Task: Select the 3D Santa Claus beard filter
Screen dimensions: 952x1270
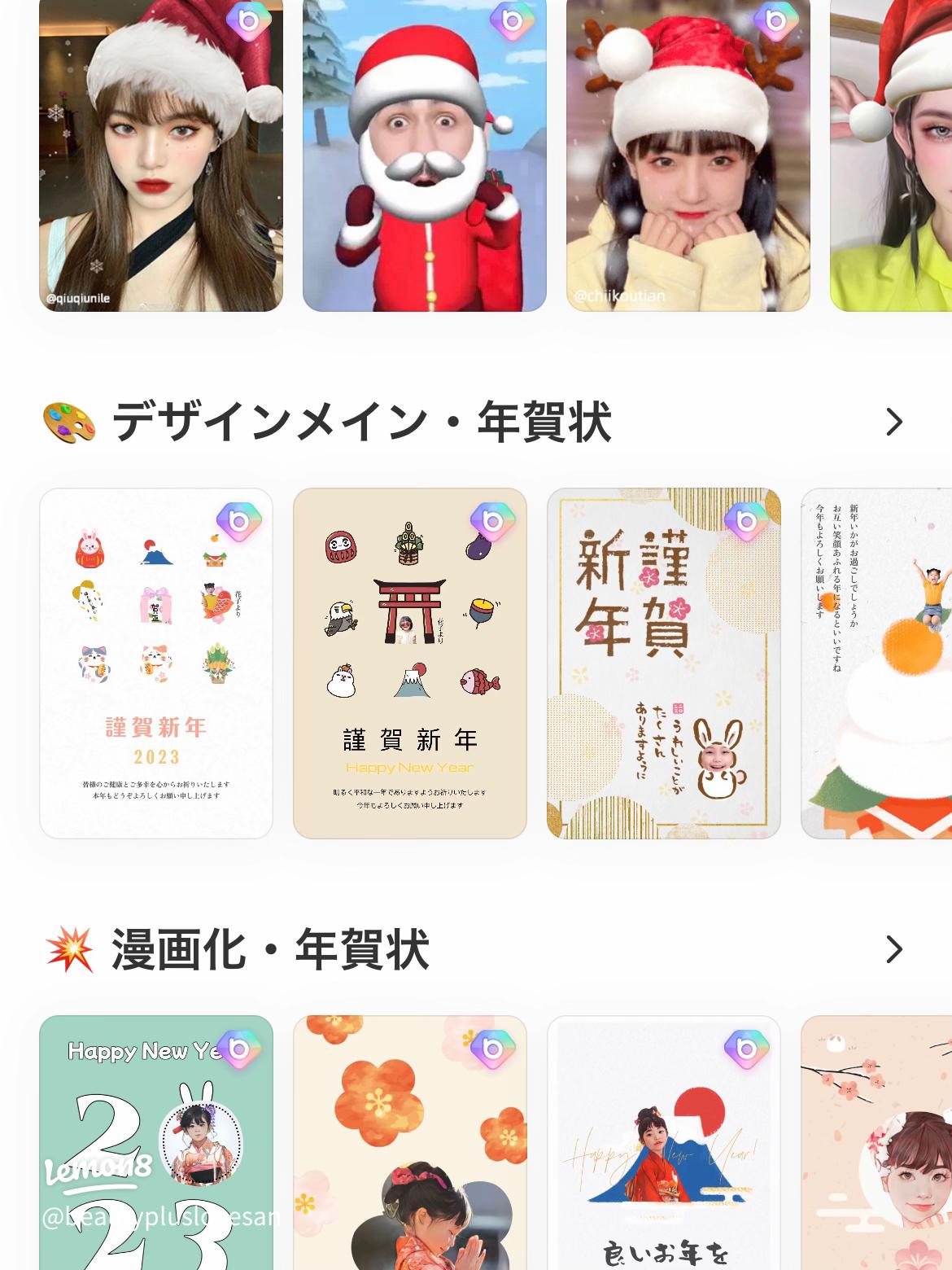Action: 424,155
